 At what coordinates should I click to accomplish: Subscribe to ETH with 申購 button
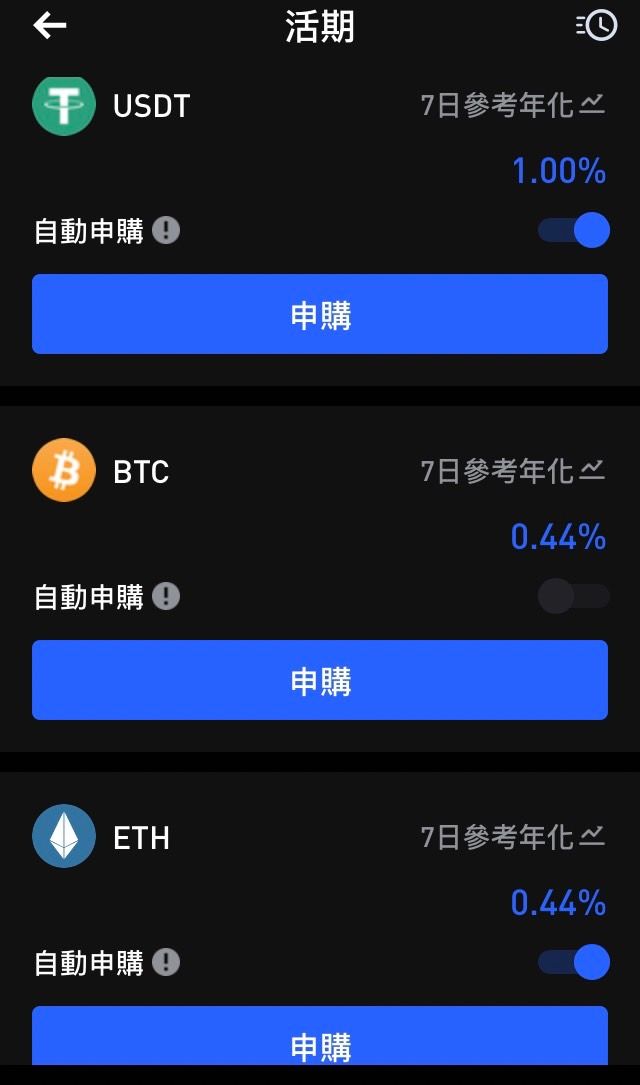[320, 1036]
